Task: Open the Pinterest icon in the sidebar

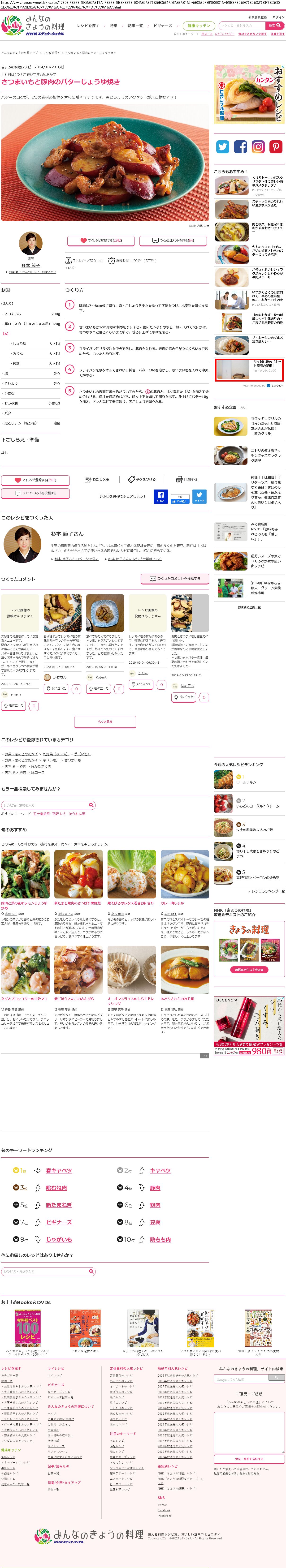Action: [x=276, y=147]
